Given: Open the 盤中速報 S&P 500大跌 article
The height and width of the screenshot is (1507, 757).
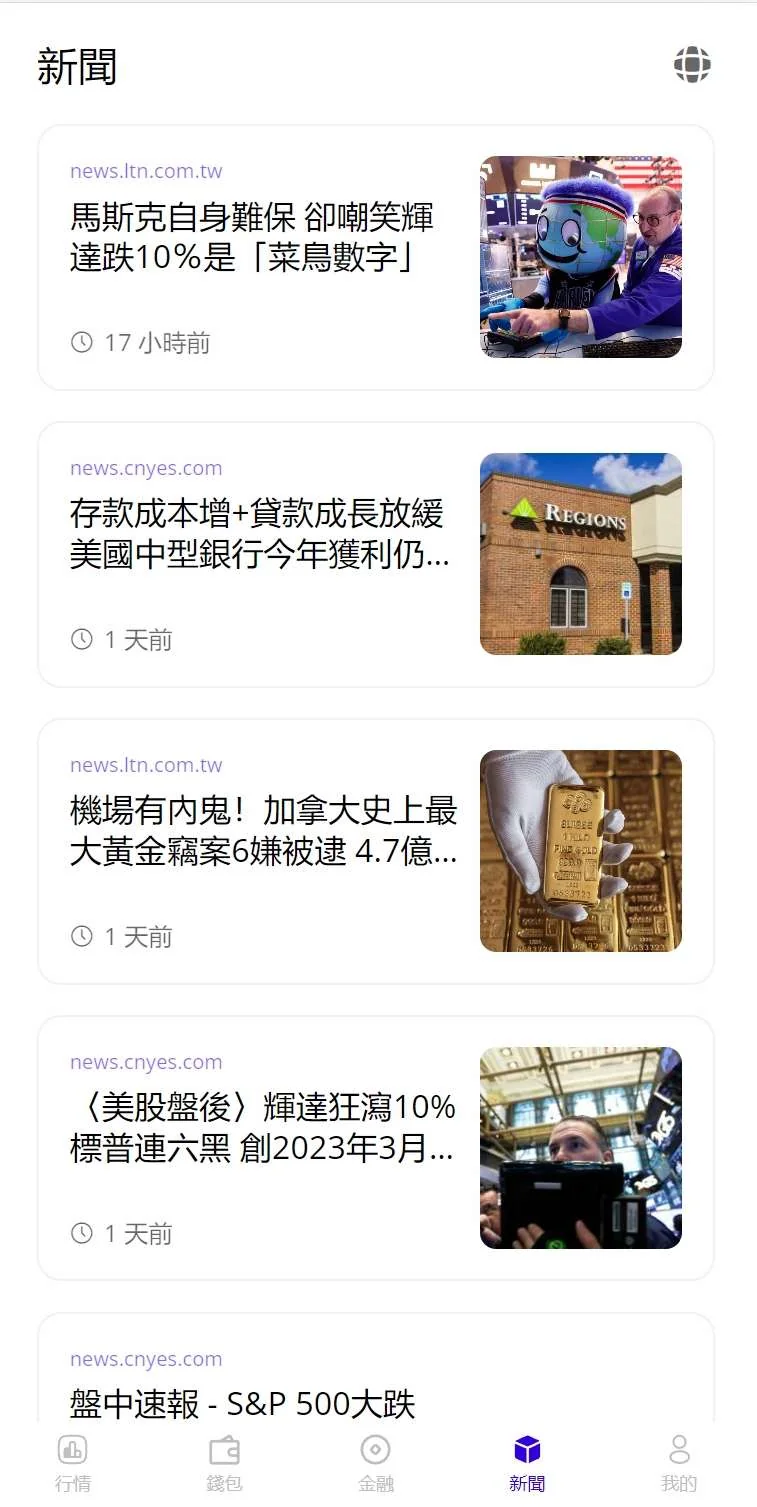Looking at the screenshot, I should pos(243,1404).
